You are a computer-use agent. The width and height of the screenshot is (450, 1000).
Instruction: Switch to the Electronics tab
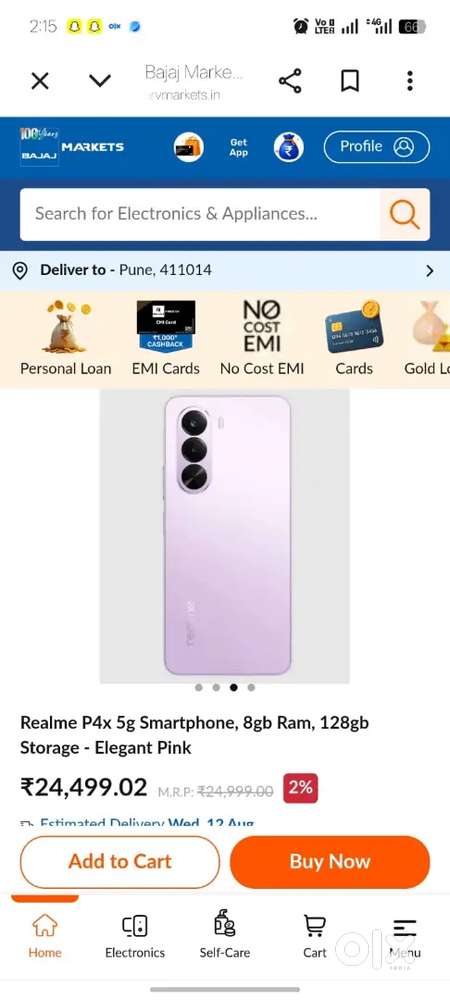click(x=134, y=936)
